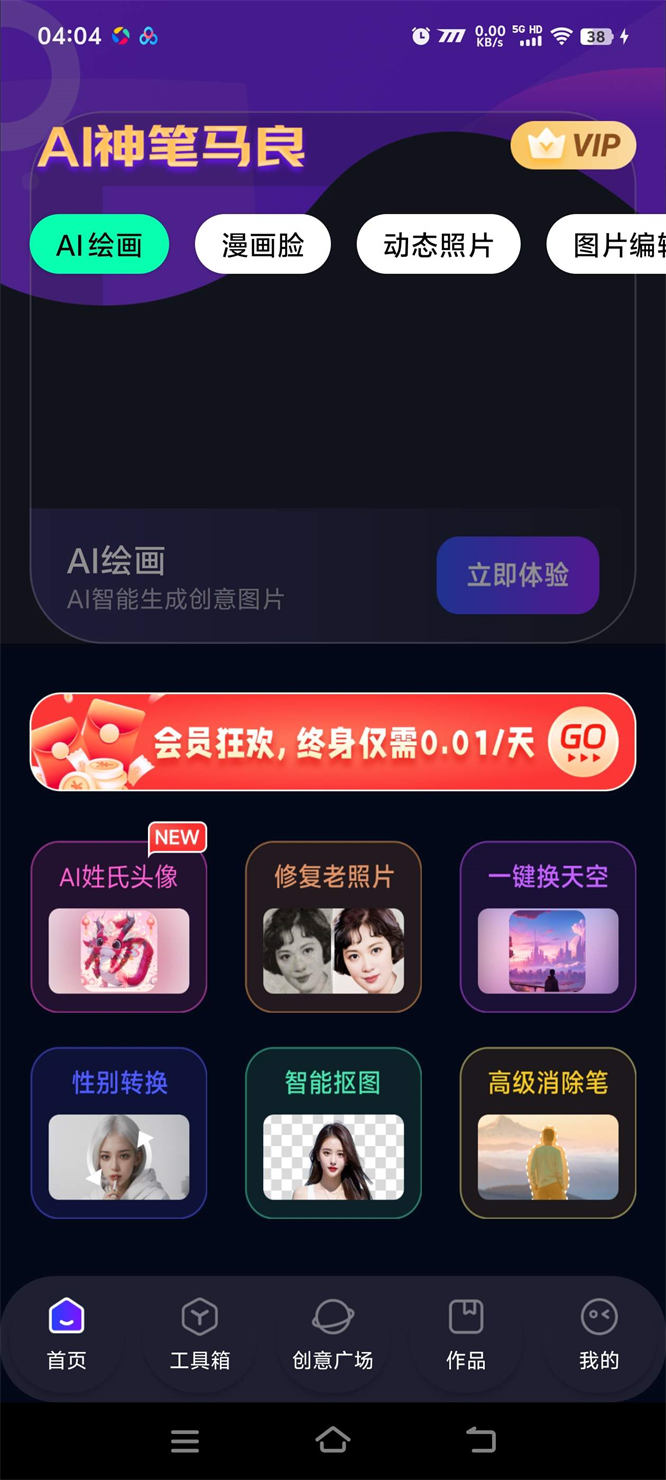Tap the system back button
Image resolution: width=666 pixels, height=1480 pixels.
(x=481, y=1440)
